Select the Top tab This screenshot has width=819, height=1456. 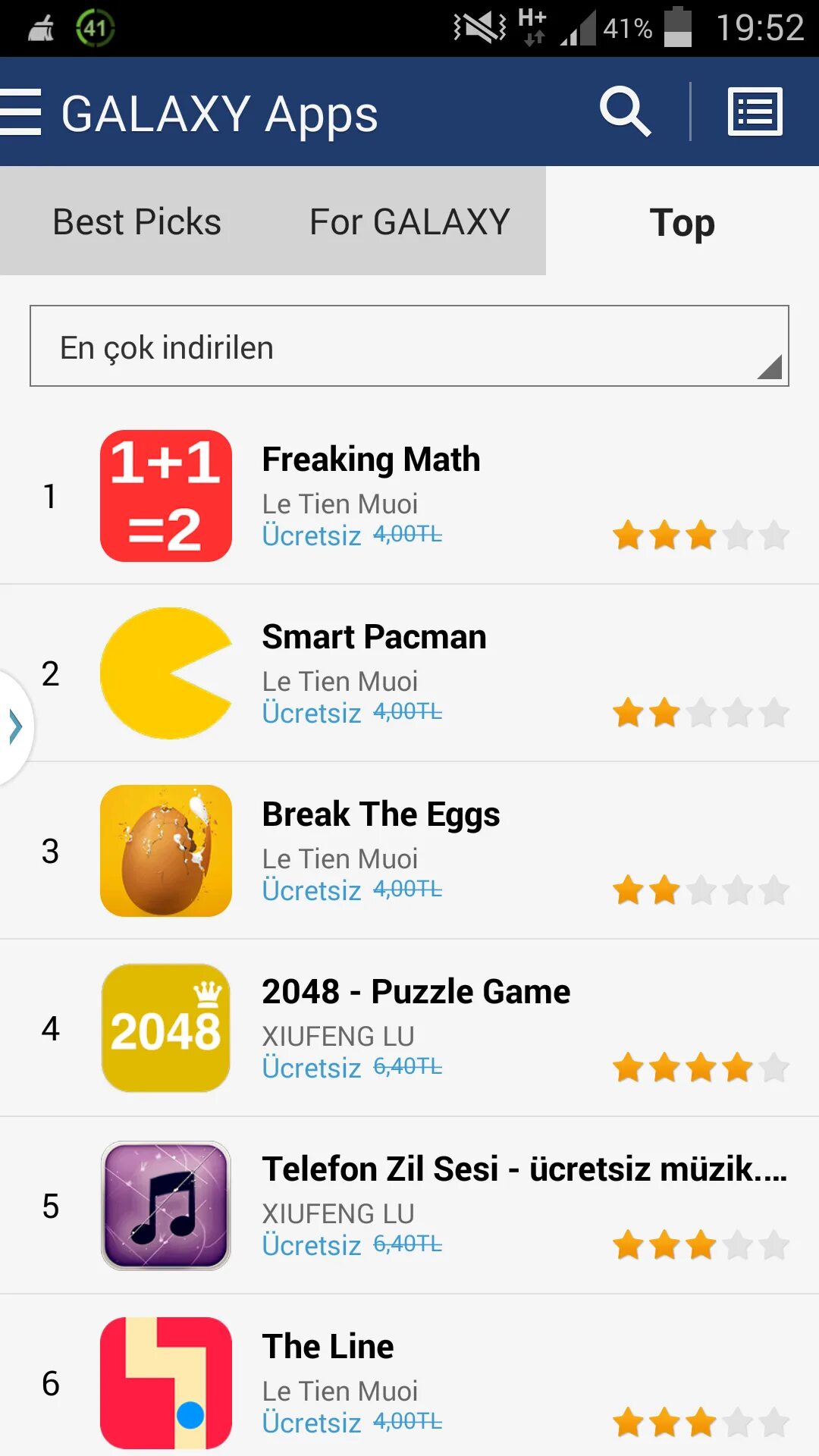click(x=682, y=221)
